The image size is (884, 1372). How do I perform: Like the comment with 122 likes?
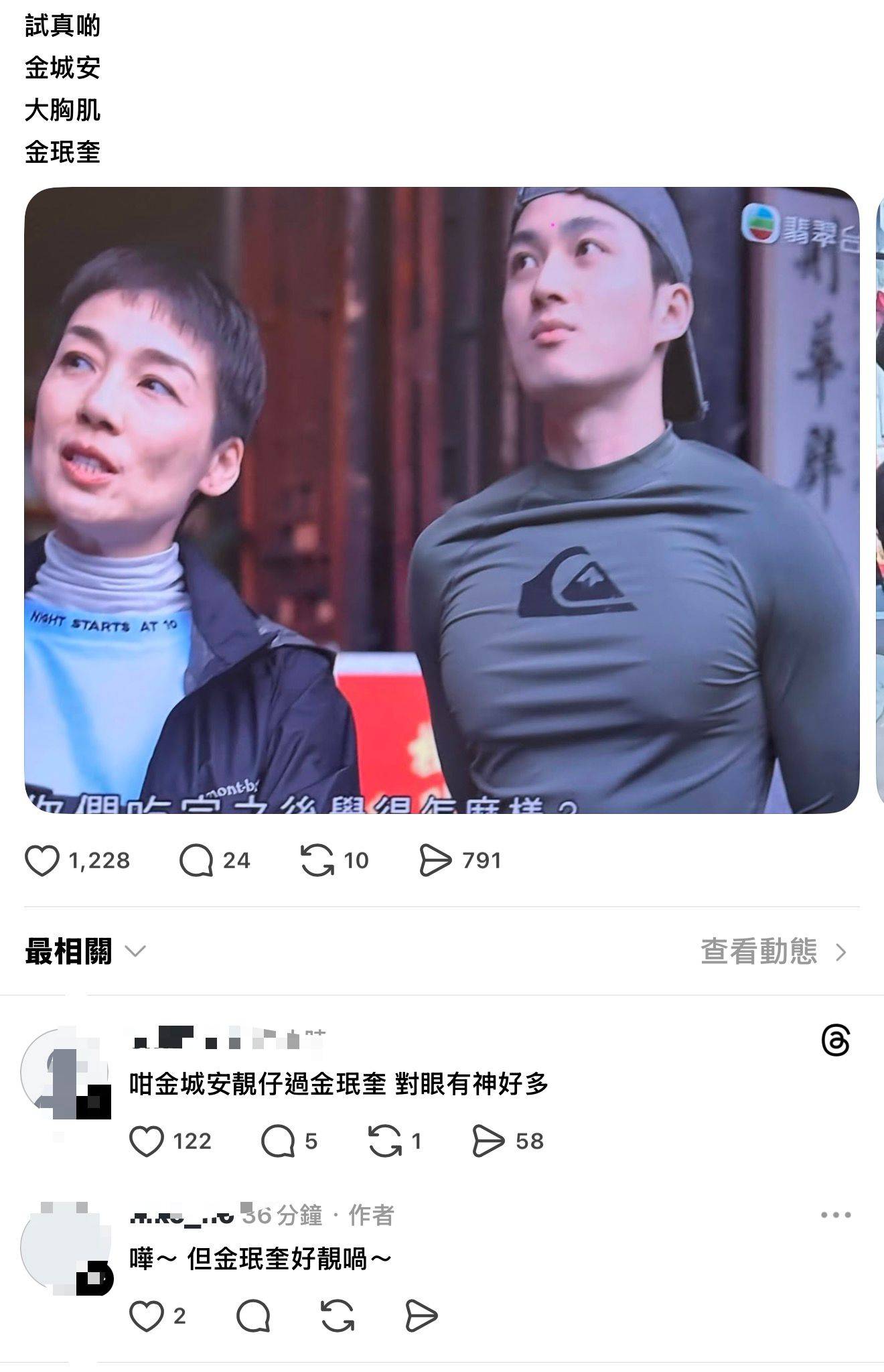pyautogui.click(x=147, y=1142)
